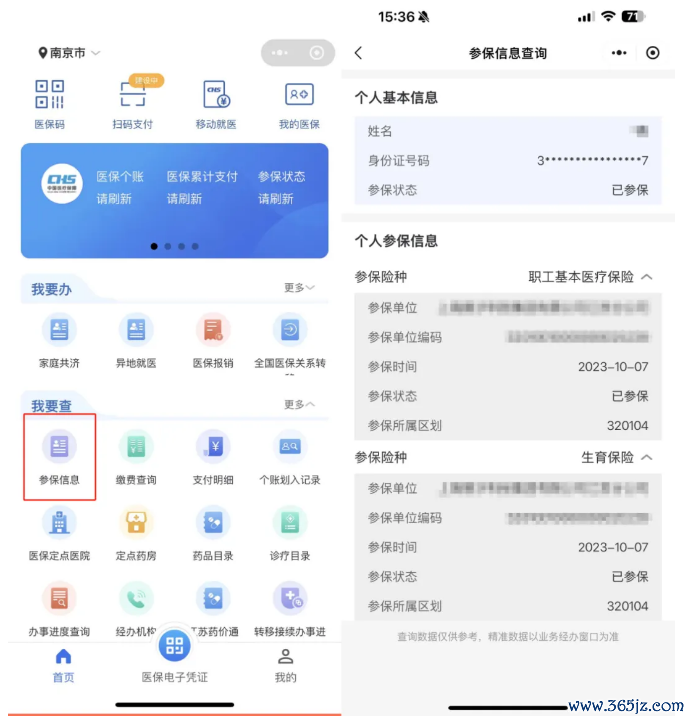Open 医保定点医院 list
The width and height of the screenshot is (691, 721).
(x=59, y=532)
